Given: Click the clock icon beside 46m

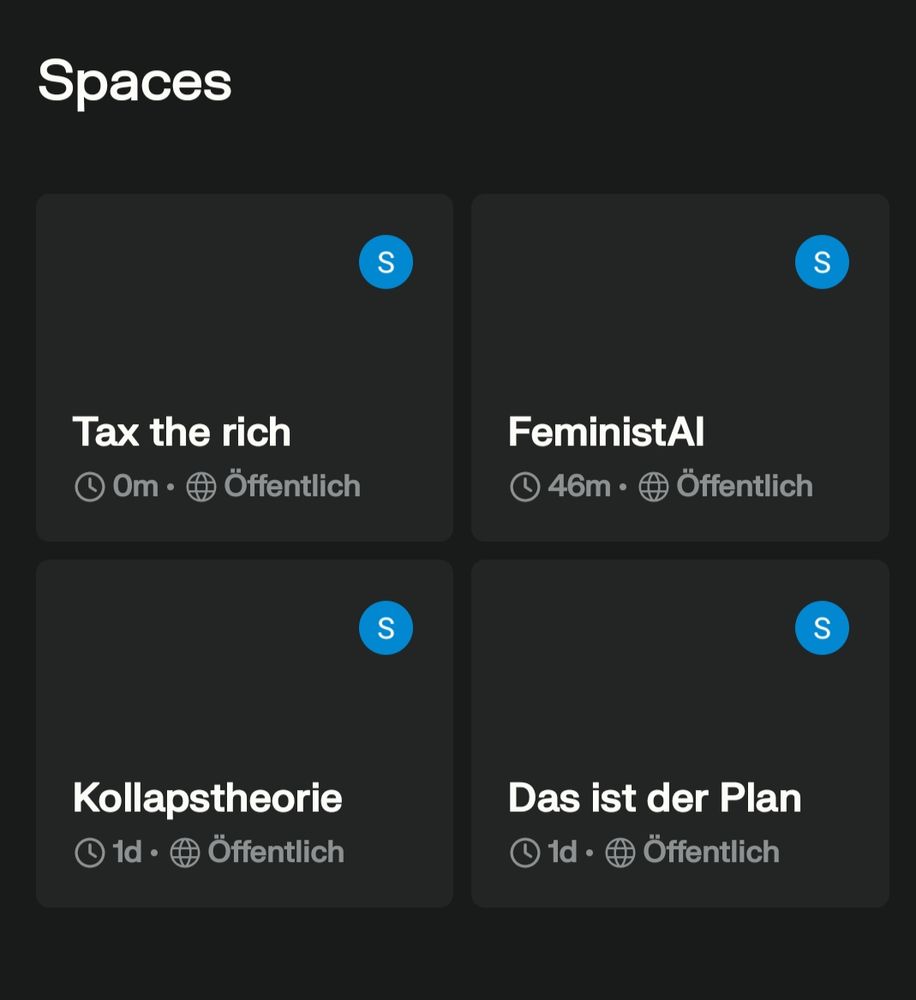Looking at the screenshot, I should coord(523,486).
